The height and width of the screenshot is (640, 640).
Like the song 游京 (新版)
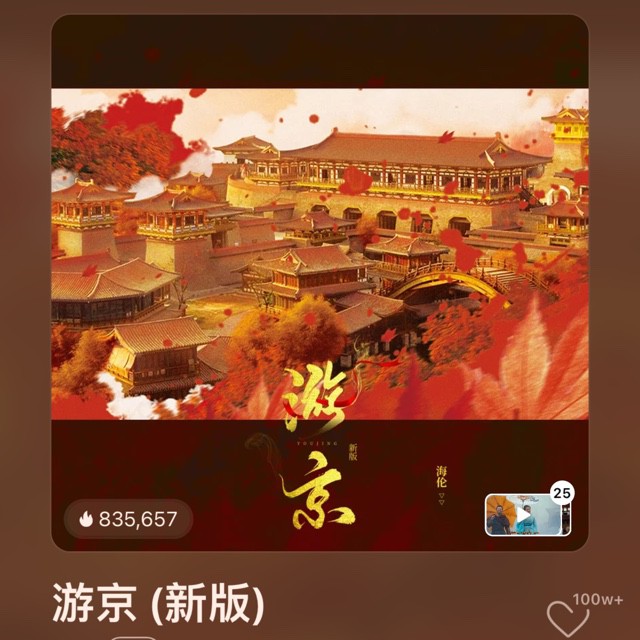pyautogui.click(x=567, y=618)
